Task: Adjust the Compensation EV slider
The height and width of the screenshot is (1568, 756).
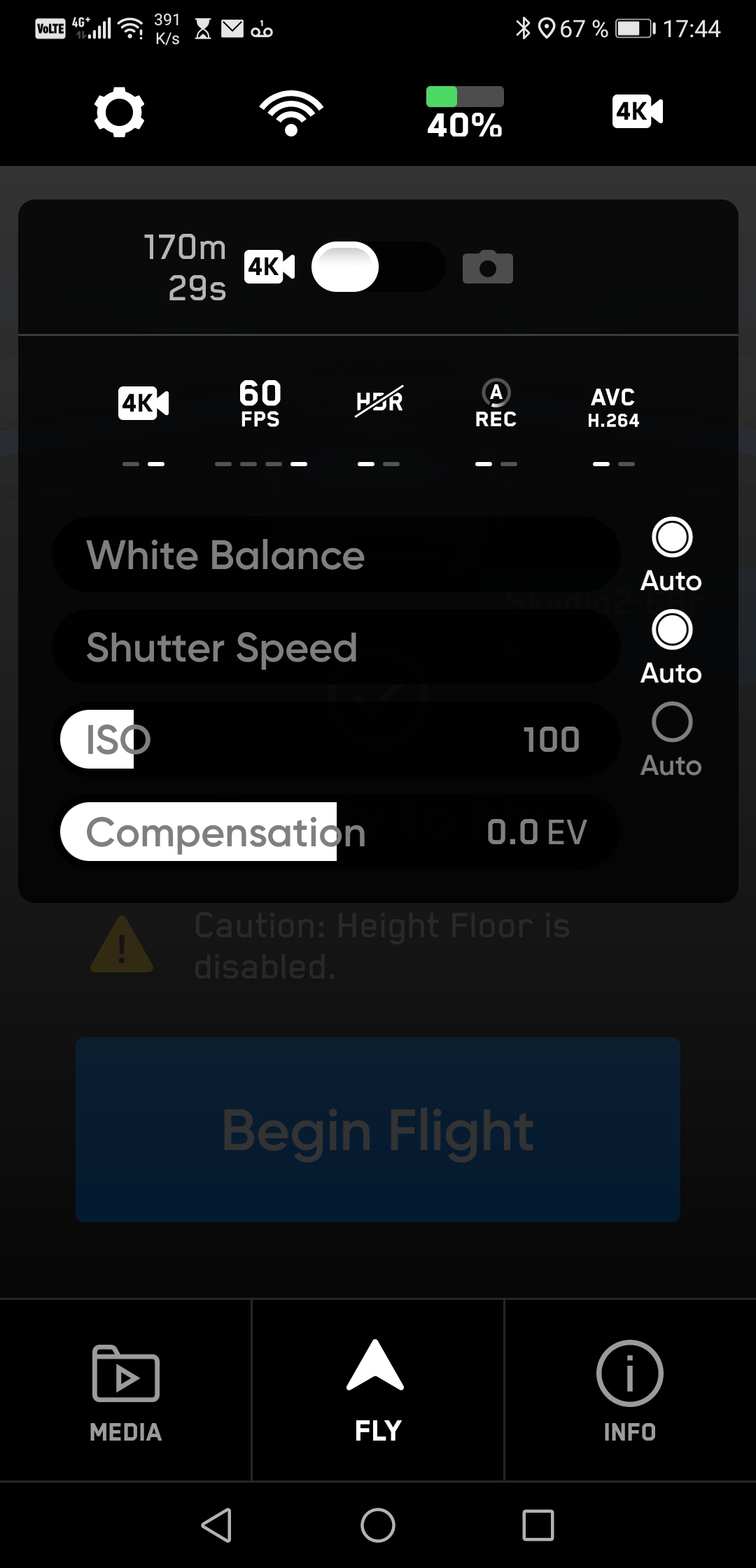Action: click(x=336, y=832)
